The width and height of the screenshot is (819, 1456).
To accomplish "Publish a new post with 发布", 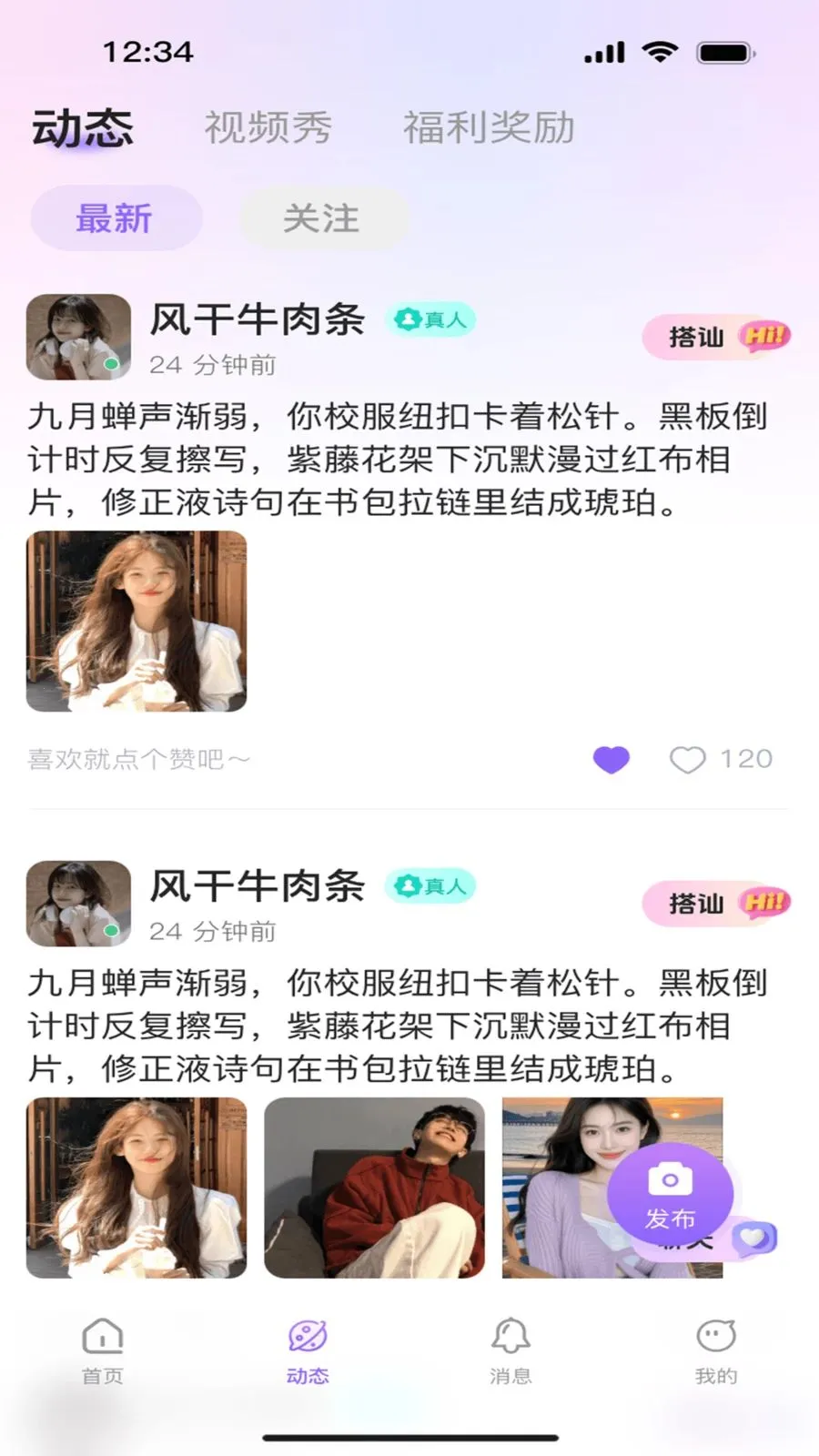I will (670, 1195).
